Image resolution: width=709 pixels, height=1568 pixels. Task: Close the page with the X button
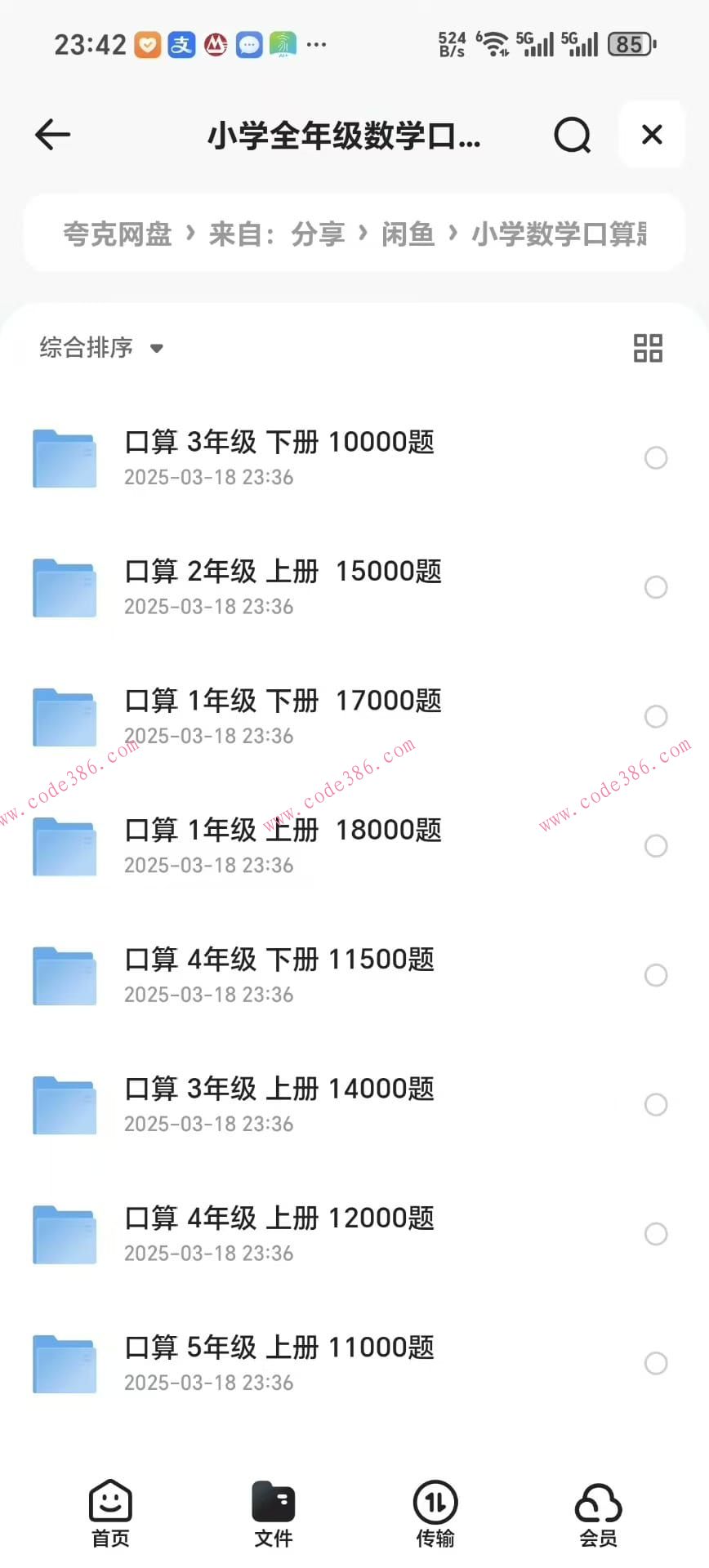click(x=651, y=135)
